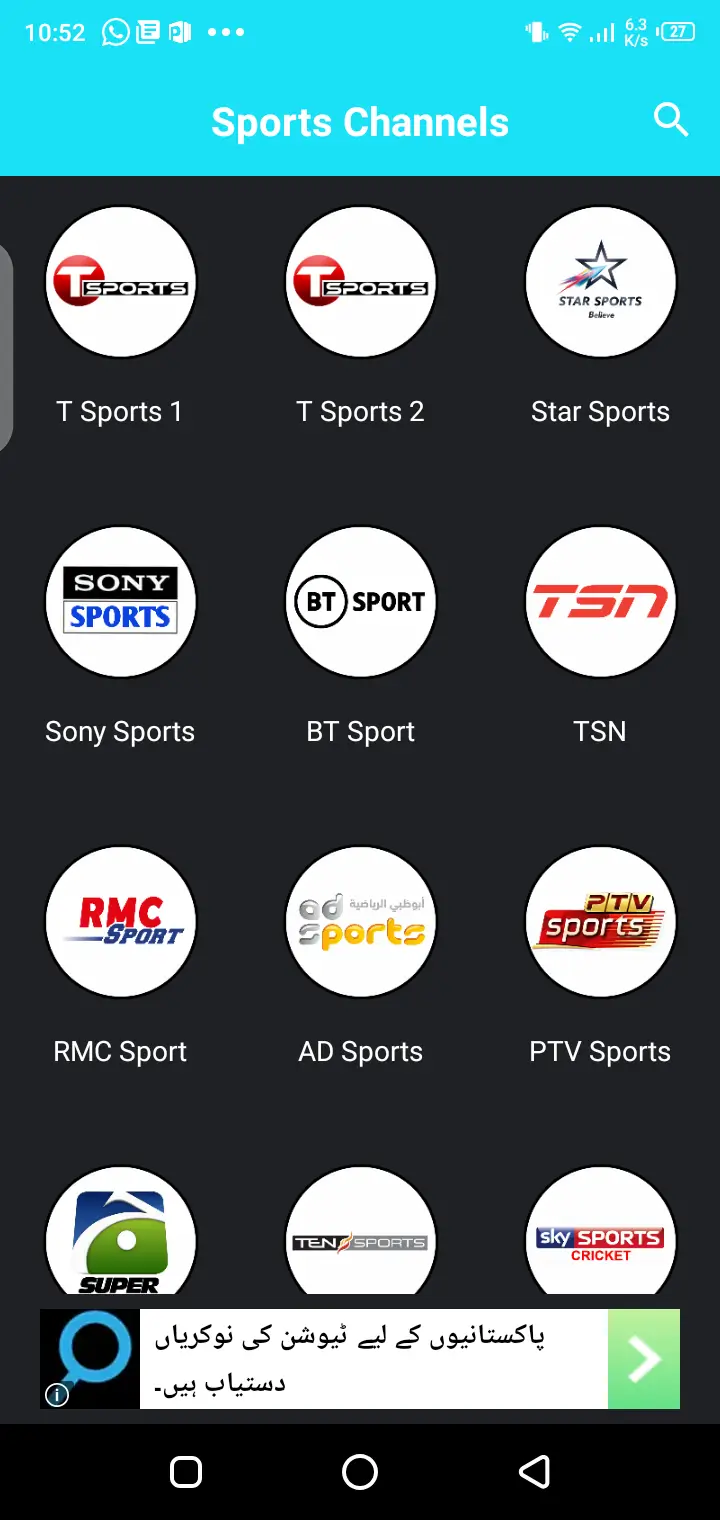The image size is (720, 1520).
Task: Open the Star Sports channel icon
Action: 600,282
